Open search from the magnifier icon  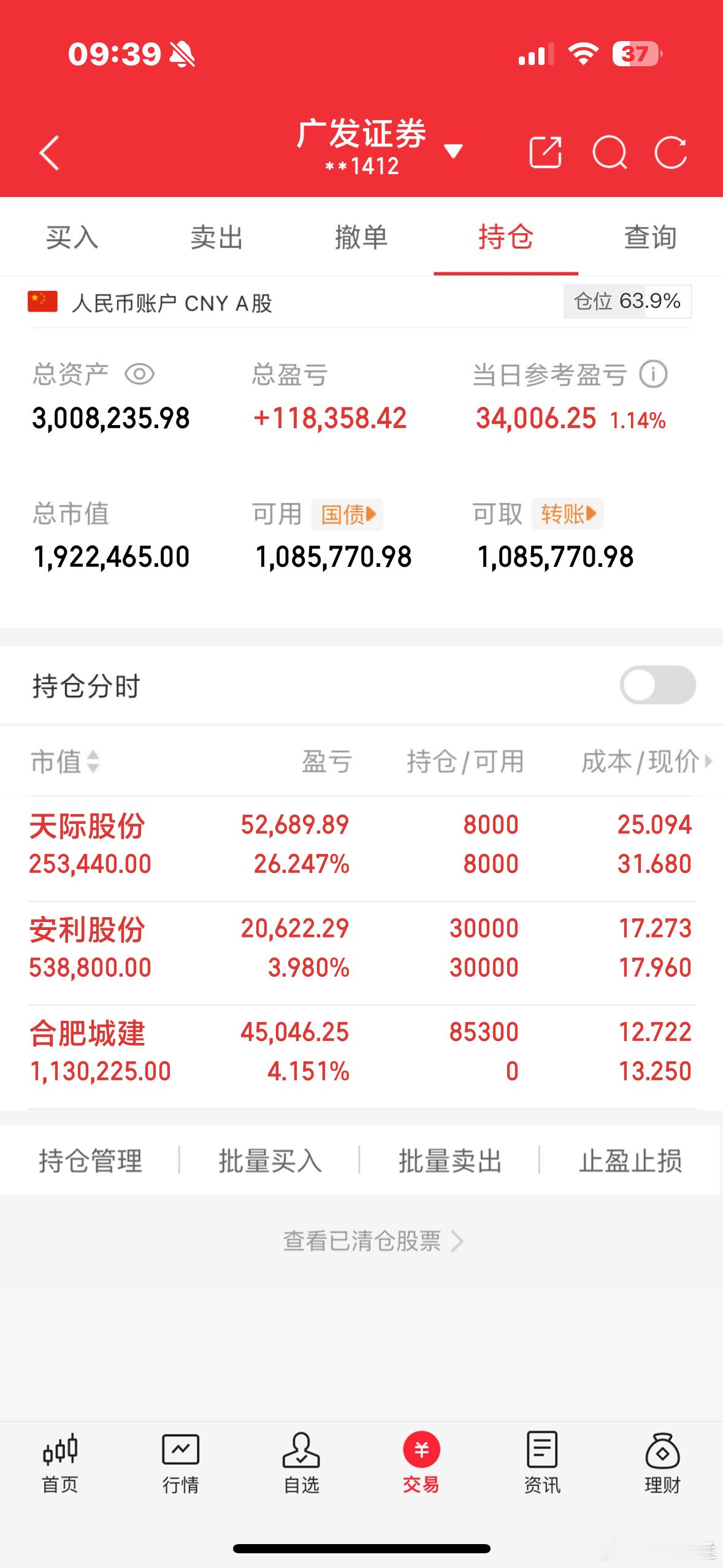609,152
